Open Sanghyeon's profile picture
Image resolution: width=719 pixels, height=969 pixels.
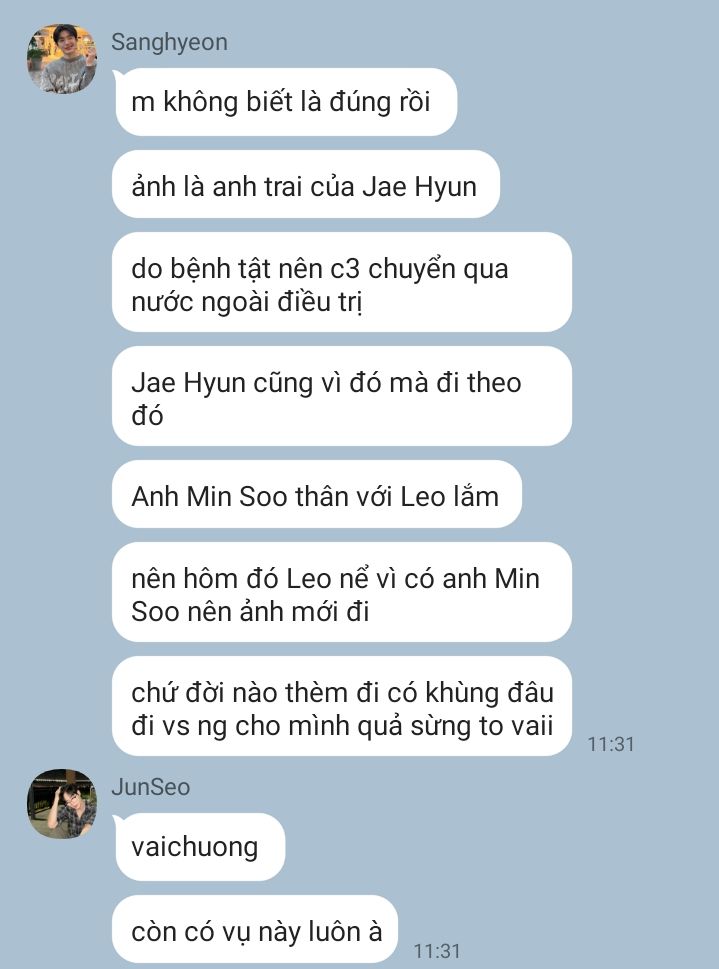pyautogui.click(x=62, y=59)
